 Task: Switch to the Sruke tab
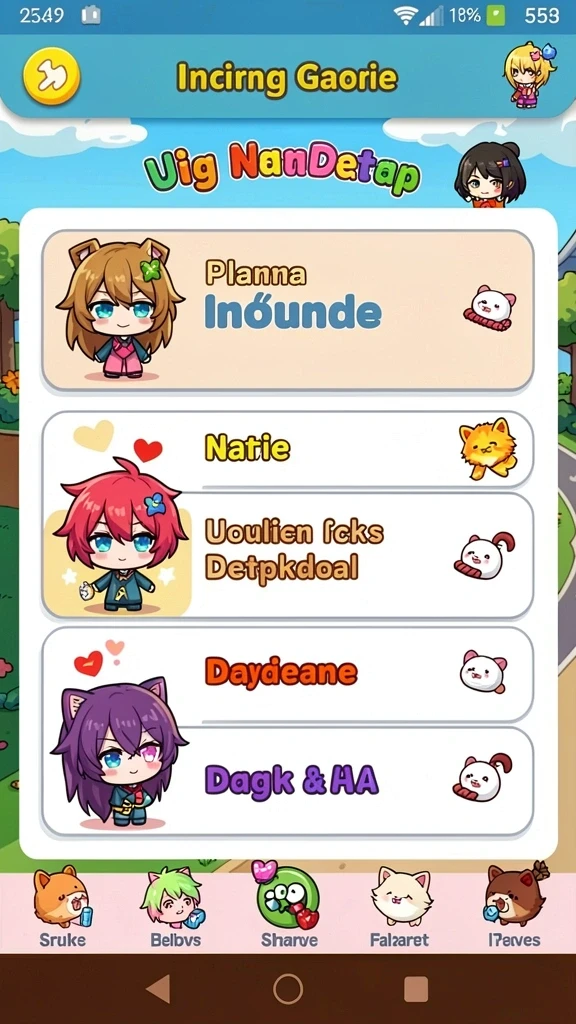pyautogui.click(x=61, y=909)
